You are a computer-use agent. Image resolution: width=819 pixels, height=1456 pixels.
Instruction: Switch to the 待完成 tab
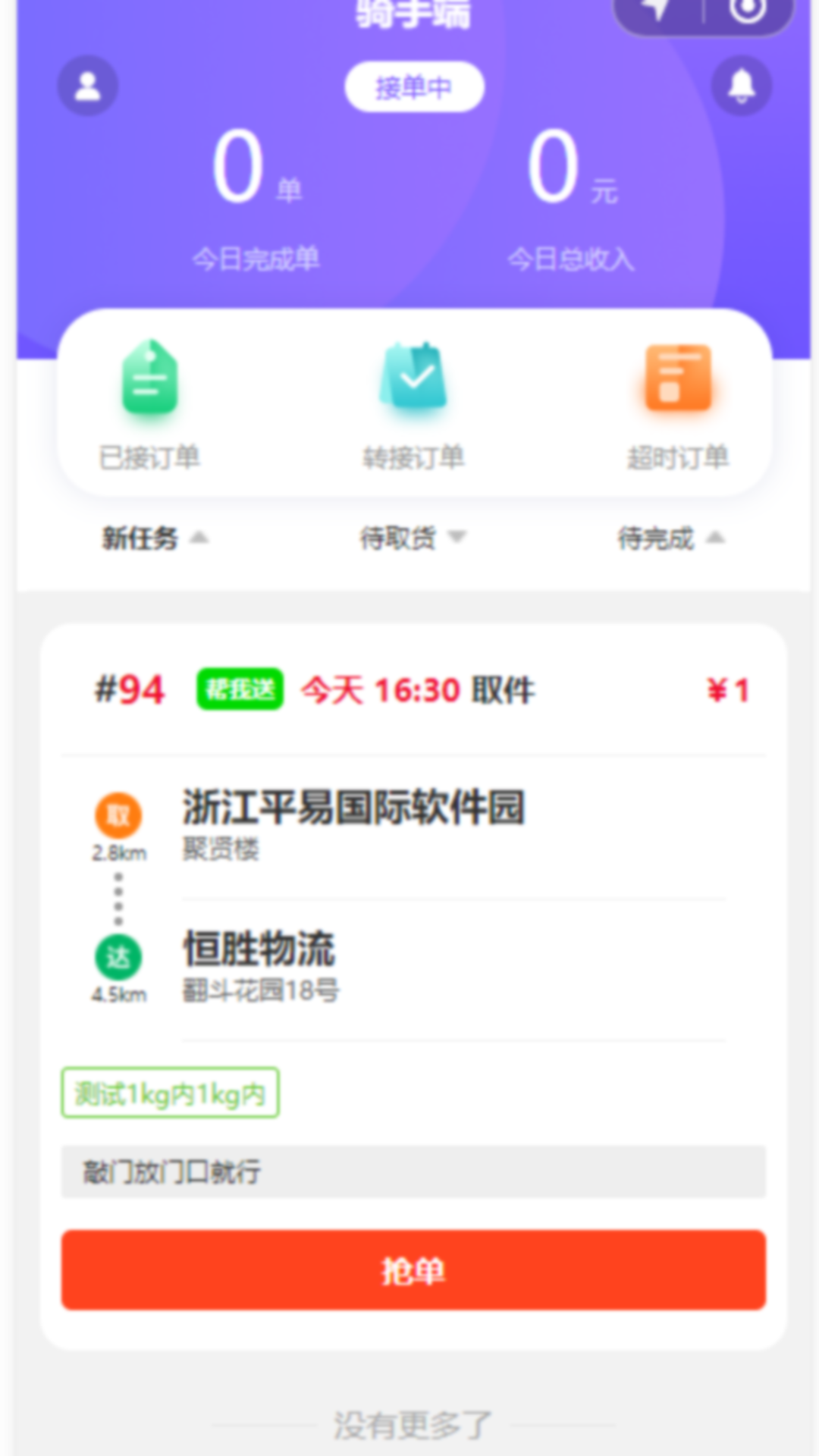click(x=656, y=537)
